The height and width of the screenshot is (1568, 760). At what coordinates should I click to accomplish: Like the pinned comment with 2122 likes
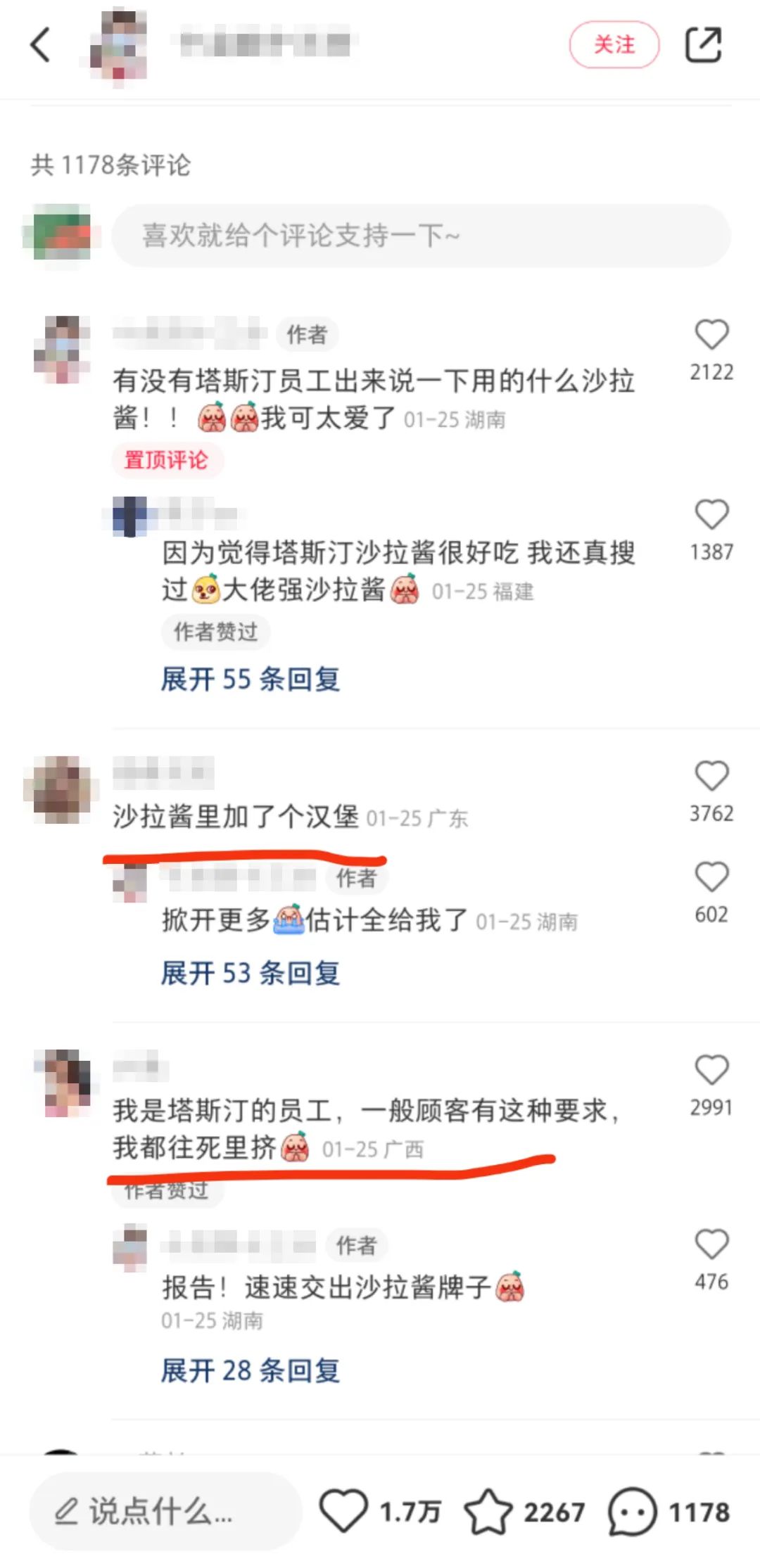[711, 335]
